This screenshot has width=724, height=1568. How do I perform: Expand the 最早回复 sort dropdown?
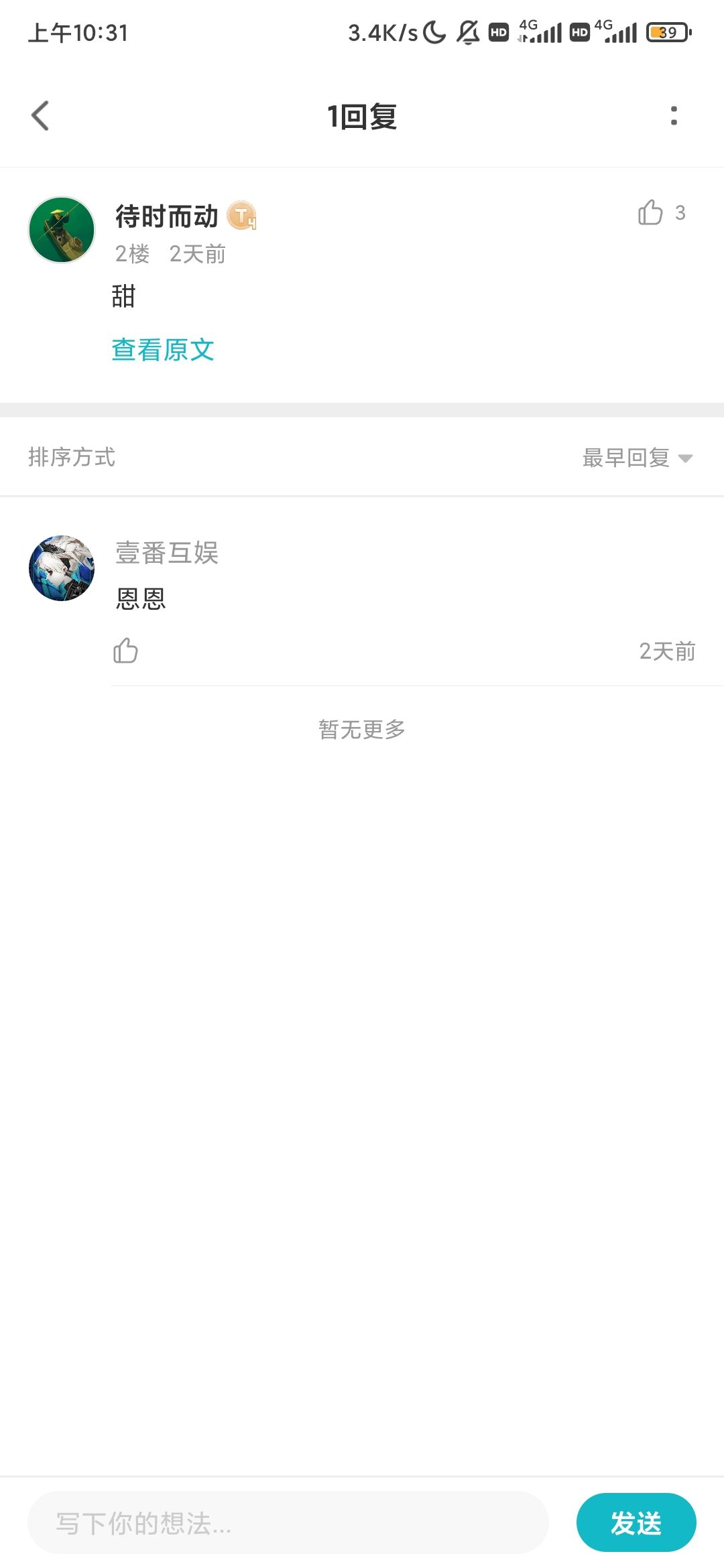[637, 458]
